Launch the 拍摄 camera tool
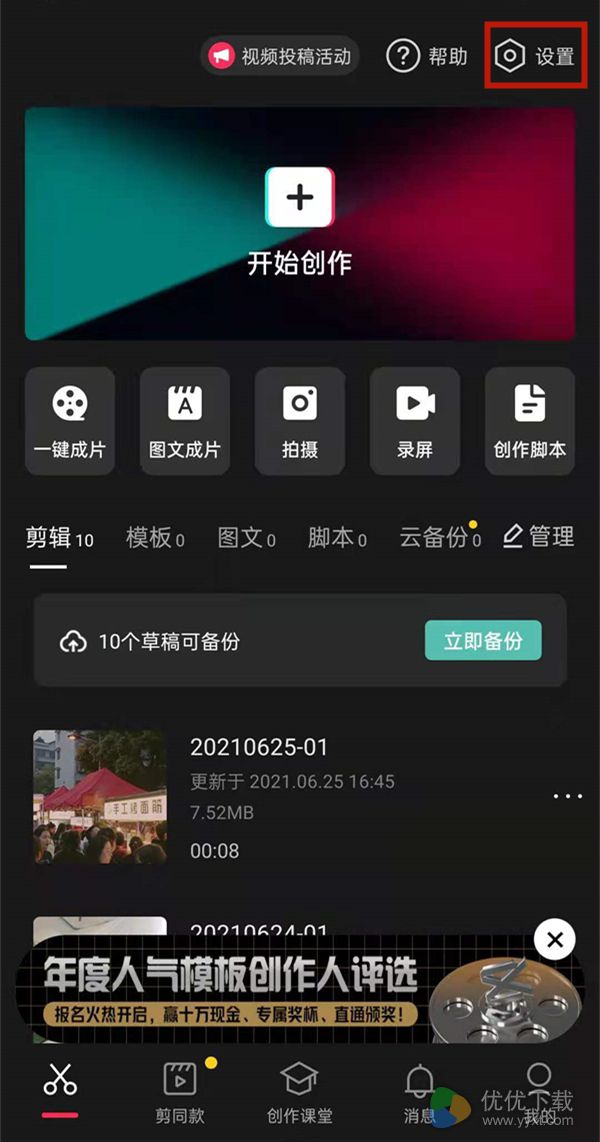 [299, 420]
